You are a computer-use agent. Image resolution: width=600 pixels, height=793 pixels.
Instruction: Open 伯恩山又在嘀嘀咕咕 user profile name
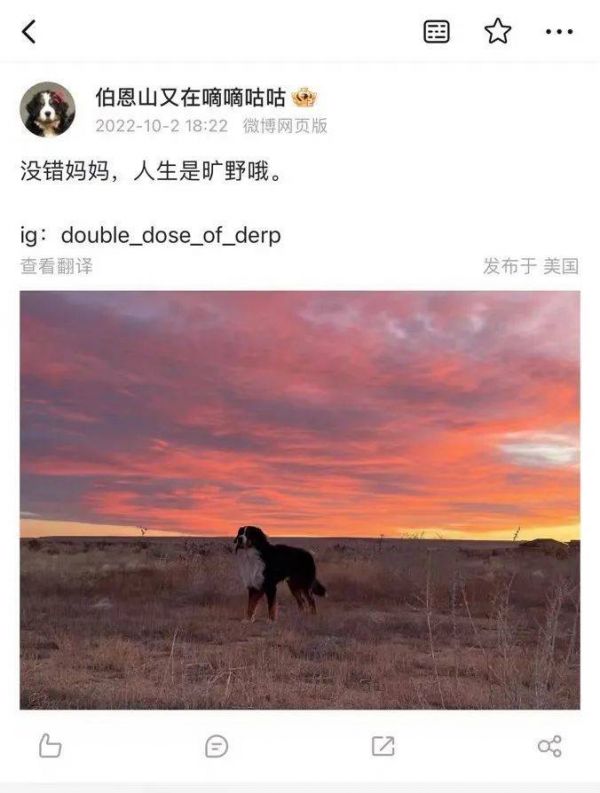tap(190, 97)
